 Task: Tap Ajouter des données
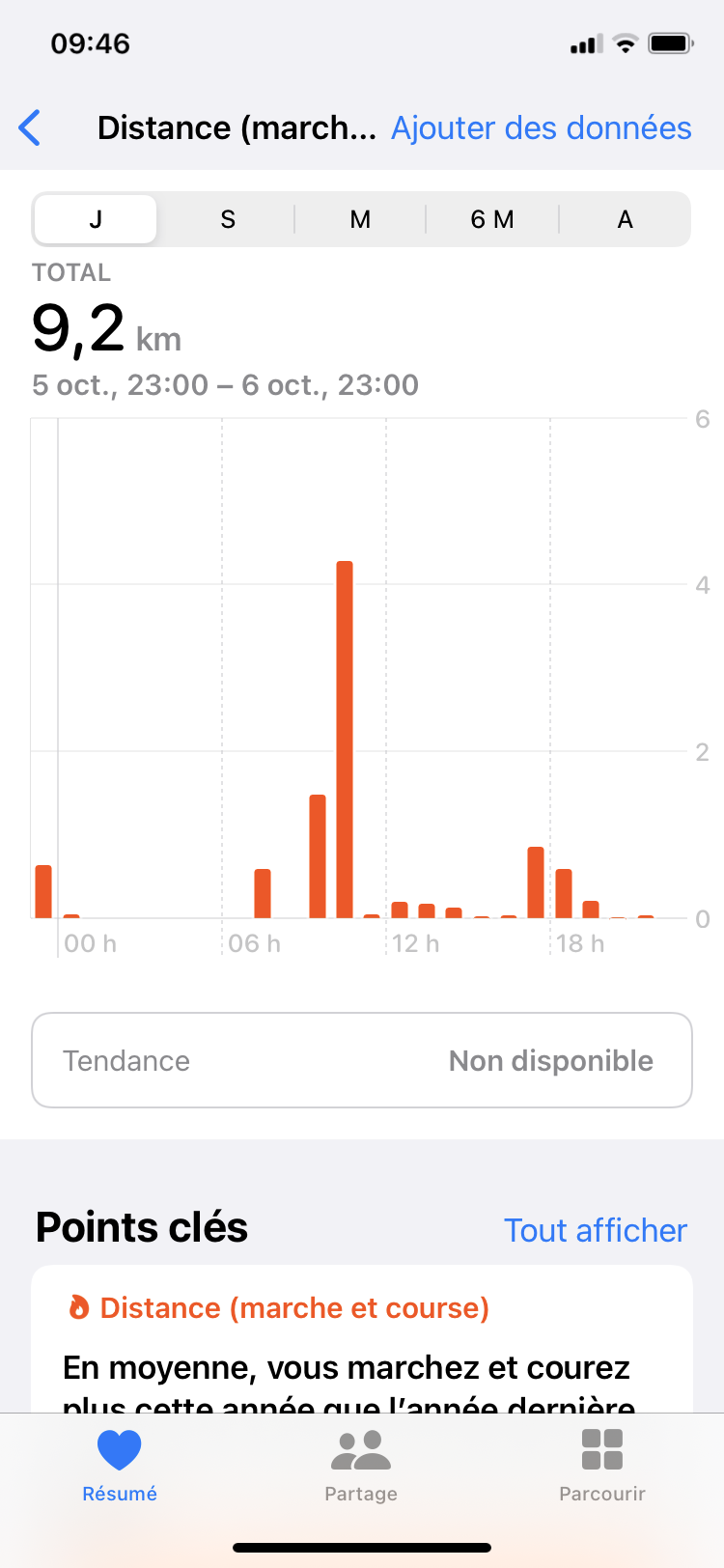(x=541, y=127)
